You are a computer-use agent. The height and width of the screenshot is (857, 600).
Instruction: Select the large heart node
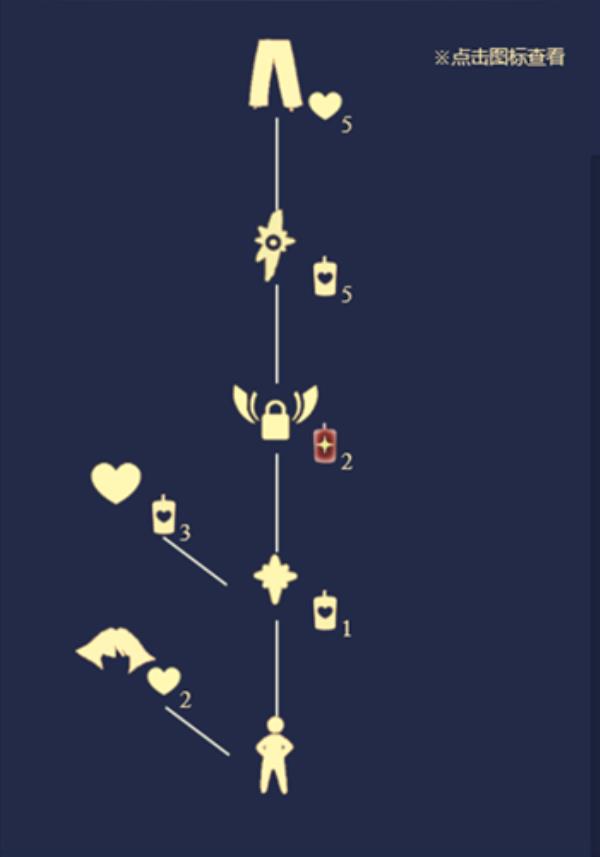tap(116, 484)
